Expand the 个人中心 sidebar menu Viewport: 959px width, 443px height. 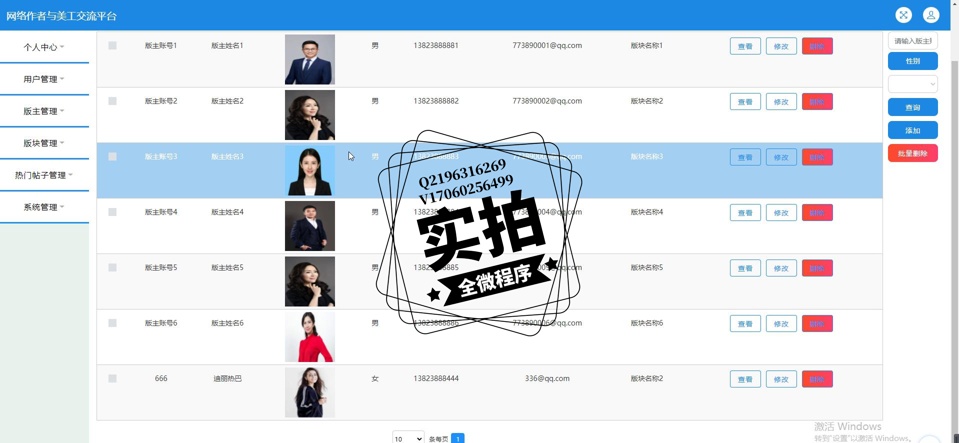point(44,47)
